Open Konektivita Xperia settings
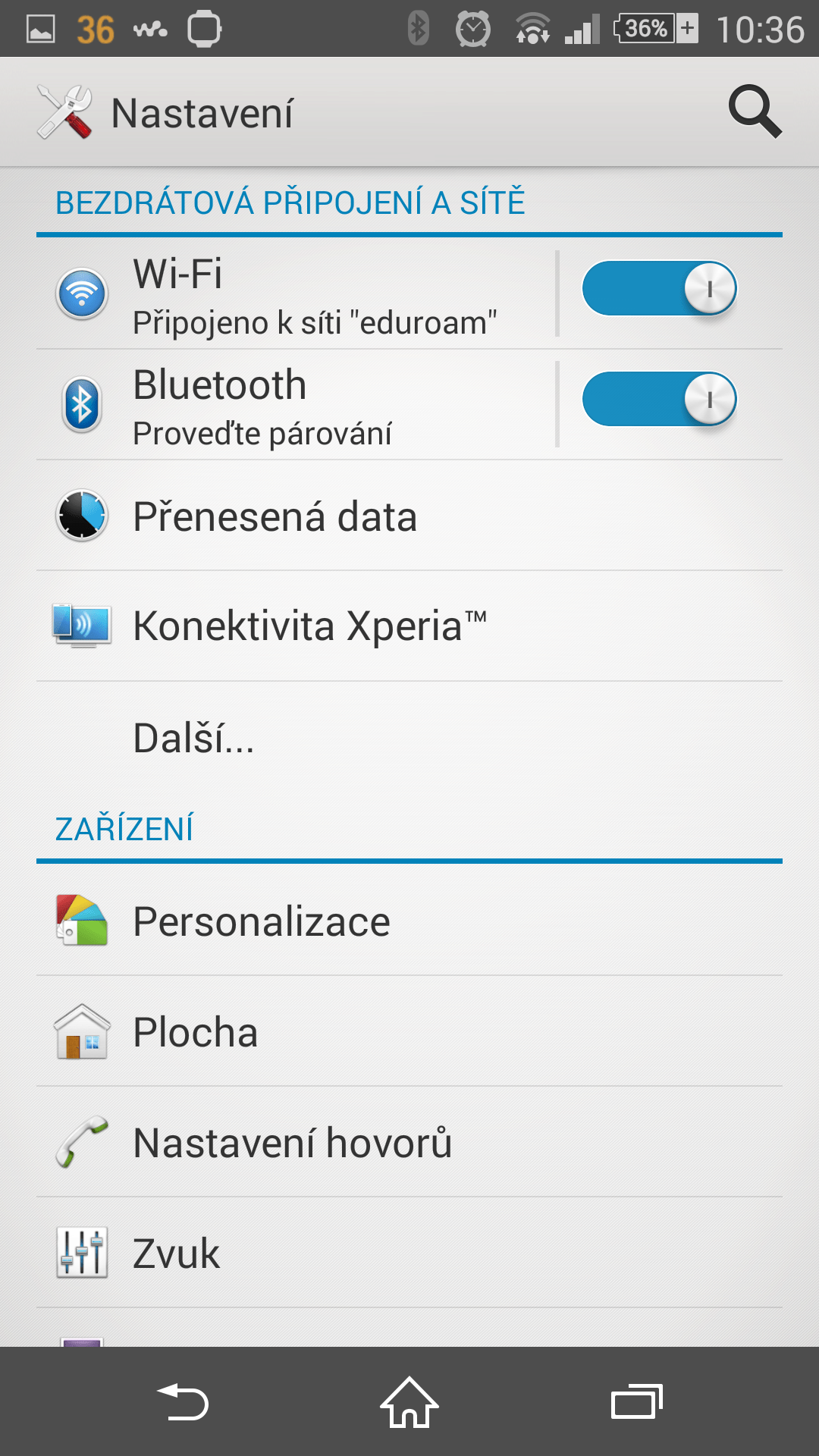 [x=409, y=626]
